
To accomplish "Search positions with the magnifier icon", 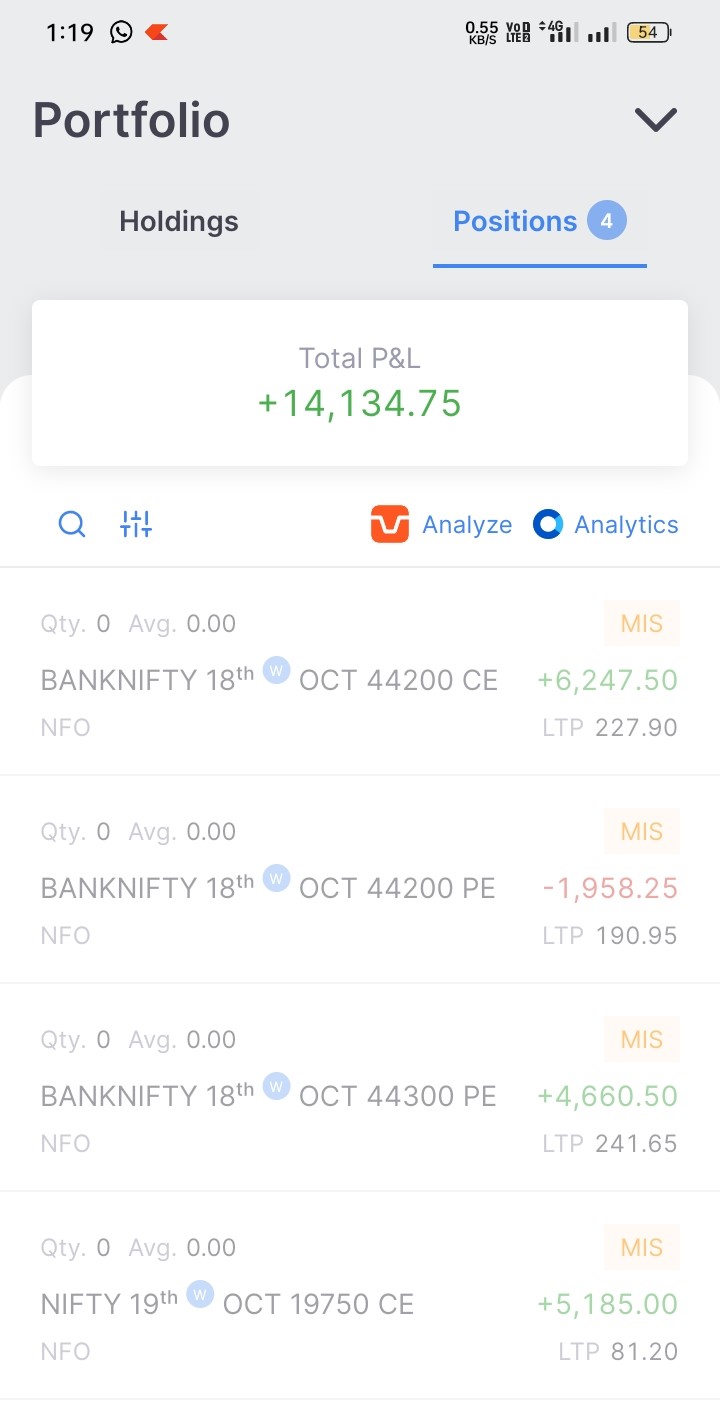I will [x=72, y=524].
